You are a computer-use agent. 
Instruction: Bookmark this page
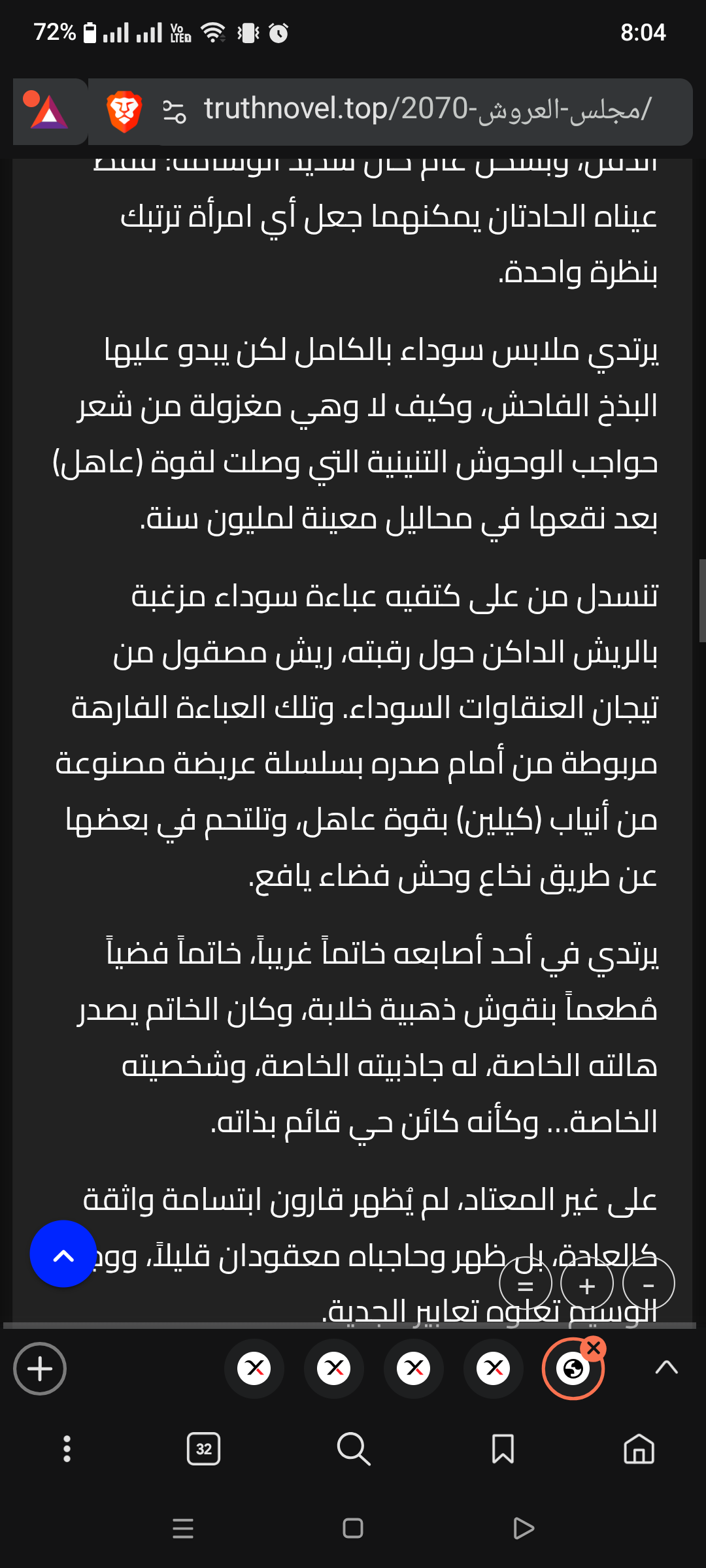click(503, 1448)
